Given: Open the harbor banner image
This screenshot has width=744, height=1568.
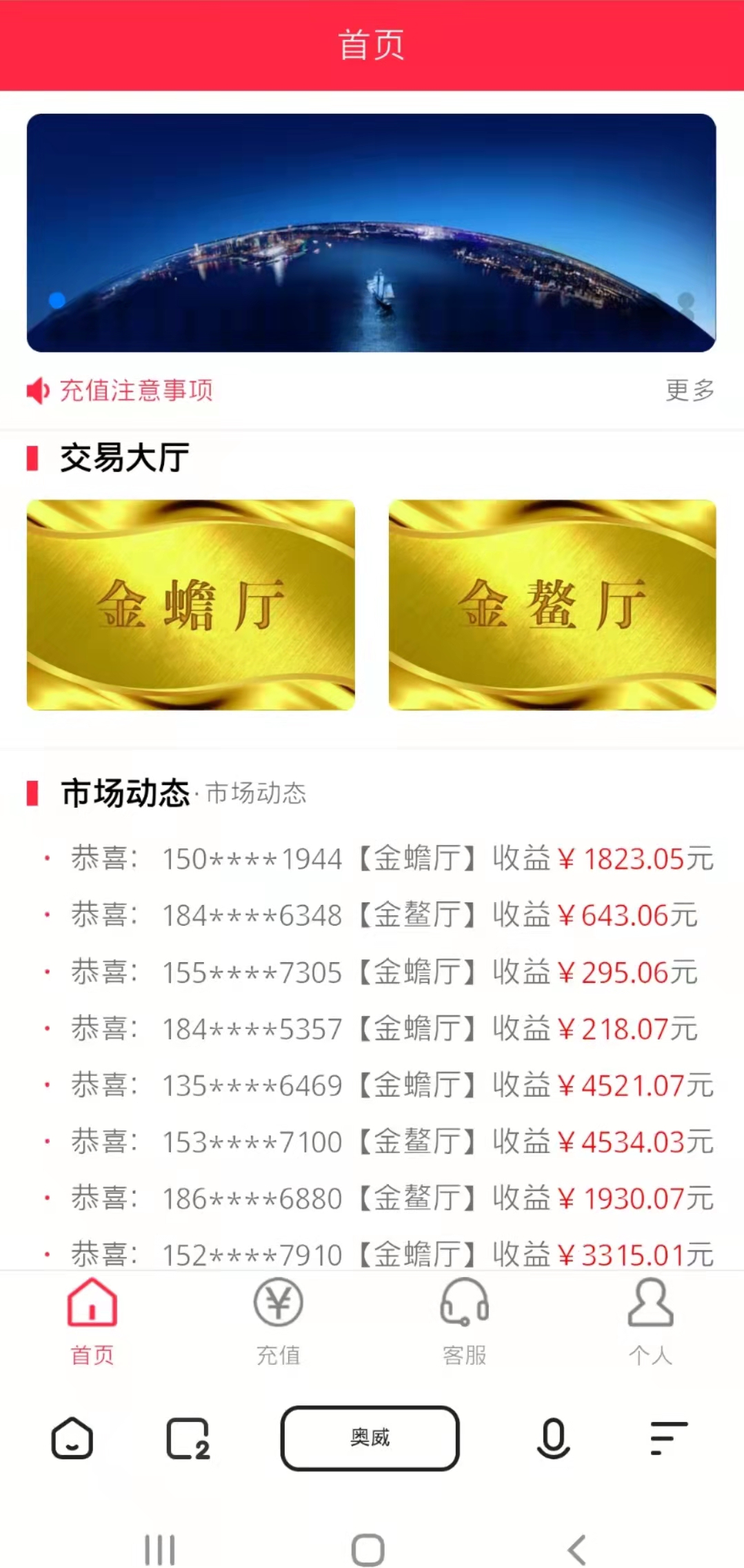Looking at the screenshot, I should tap(371, 233).
